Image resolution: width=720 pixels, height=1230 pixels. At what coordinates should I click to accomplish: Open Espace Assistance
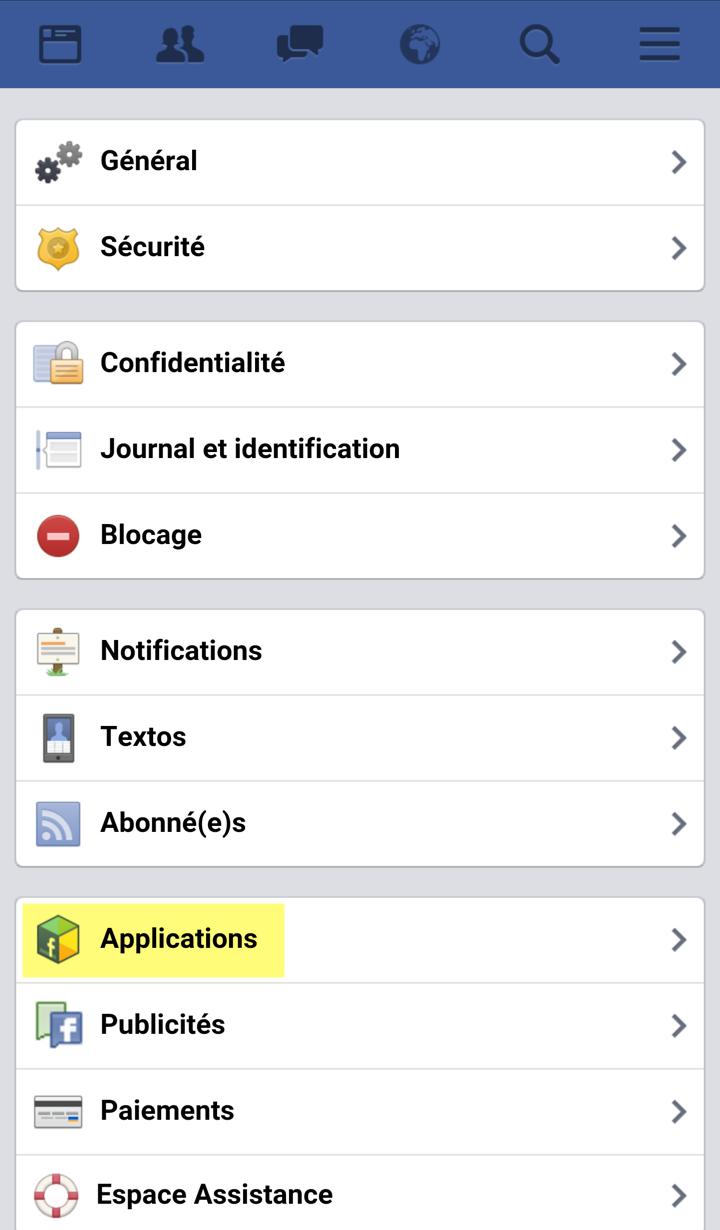[360, 1194]
